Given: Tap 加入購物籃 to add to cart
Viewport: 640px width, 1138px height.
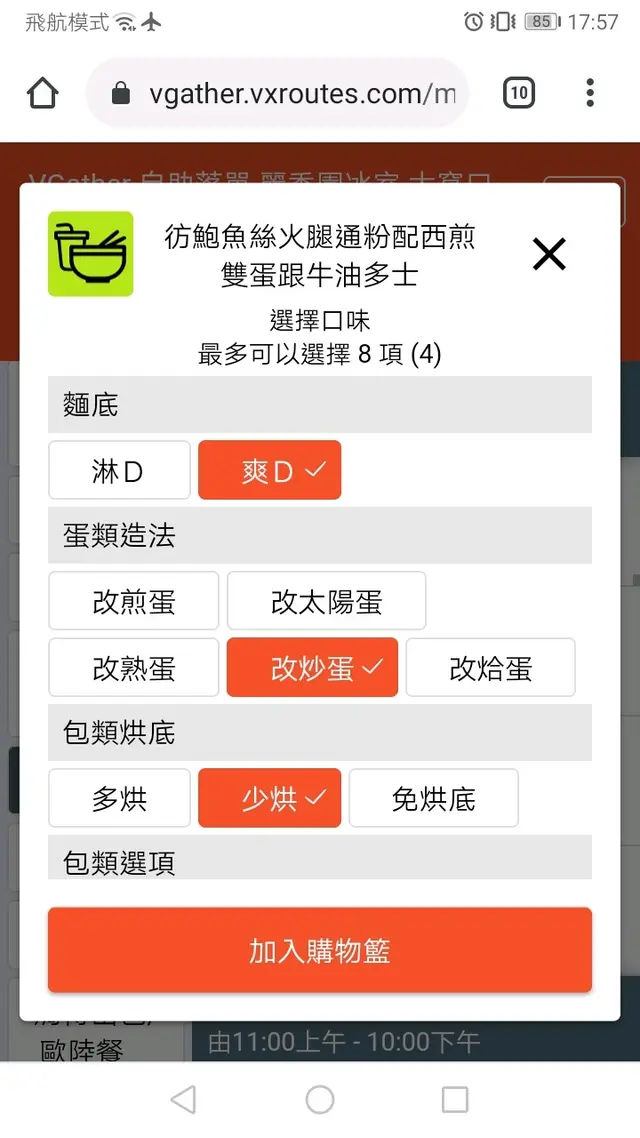Looking at the screenshot, I should click(320, 950).
